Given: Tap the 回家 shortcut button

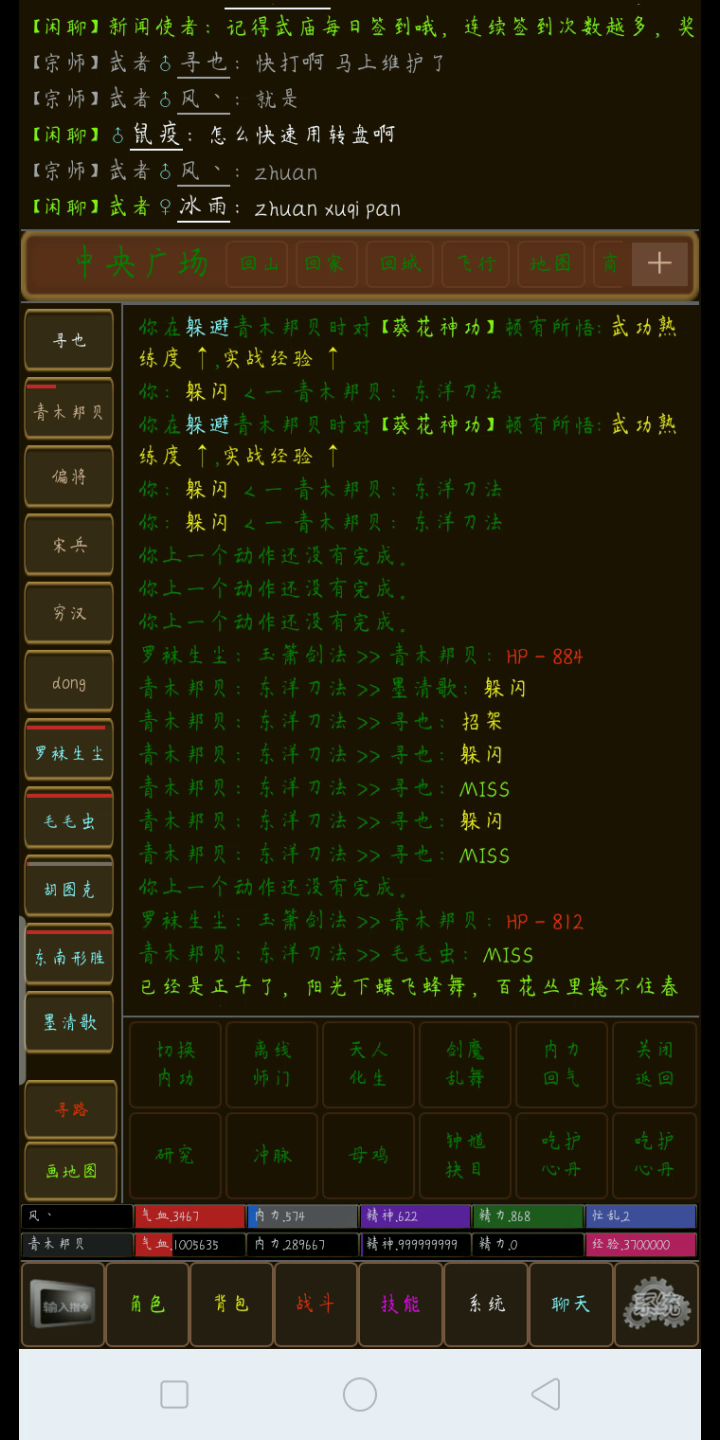Looking at the screenshot, I should (325, 264).
